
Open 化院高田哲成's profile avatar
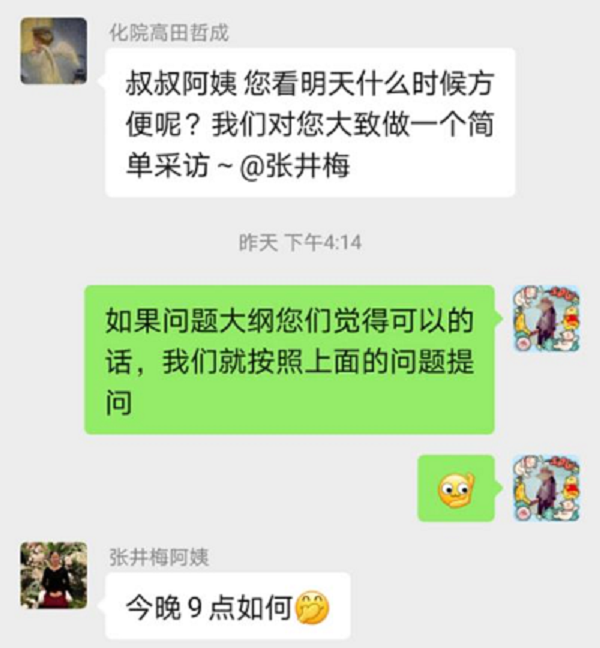(54, 51)
